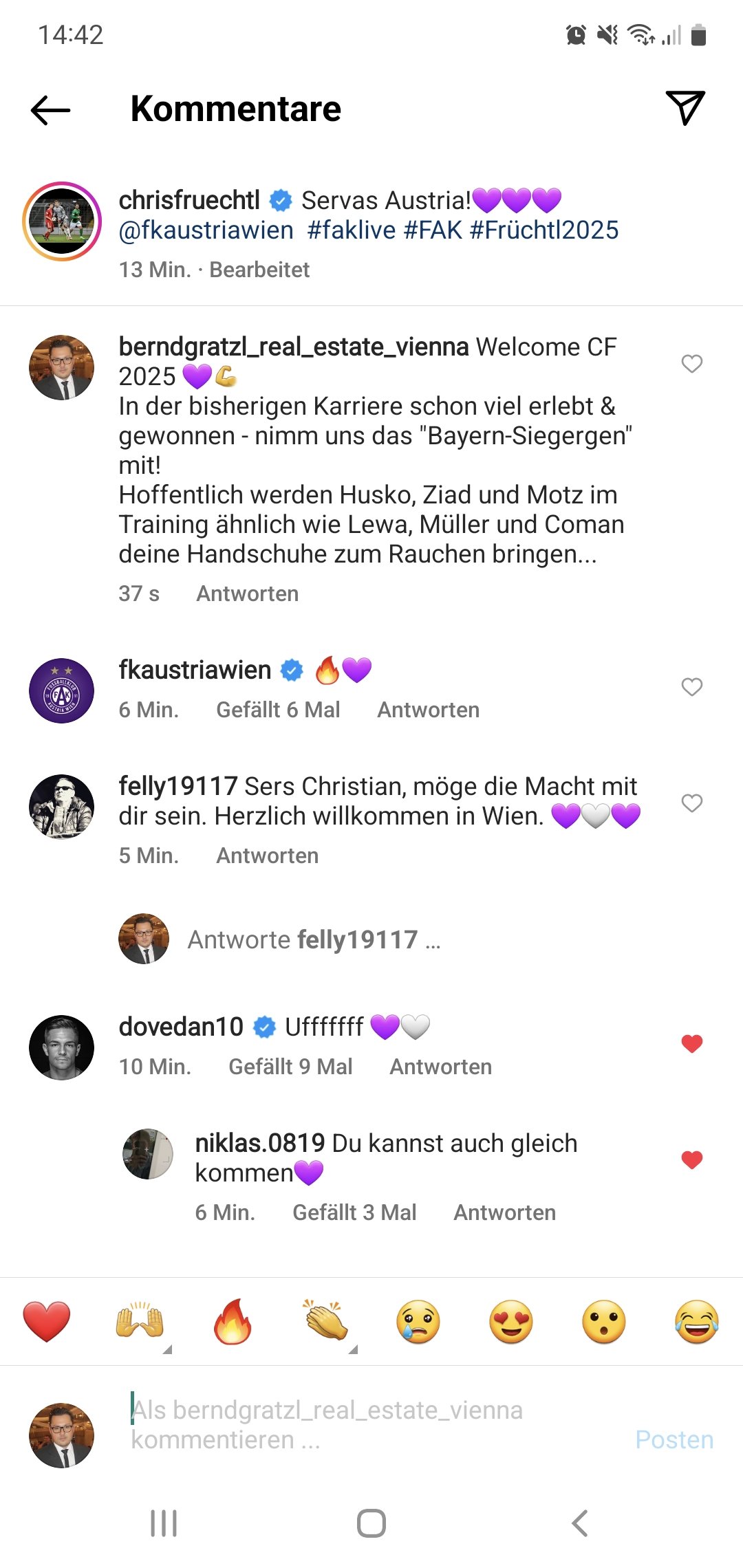Reply to niklas.0819's comment

click(x=505, y=1212)
